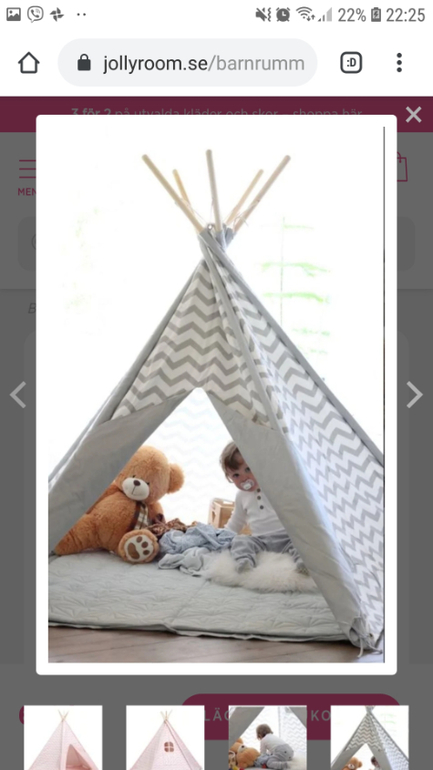Open the browser tab switcher
This screenshot has width=433, height=770.
[x=352, y=63]
